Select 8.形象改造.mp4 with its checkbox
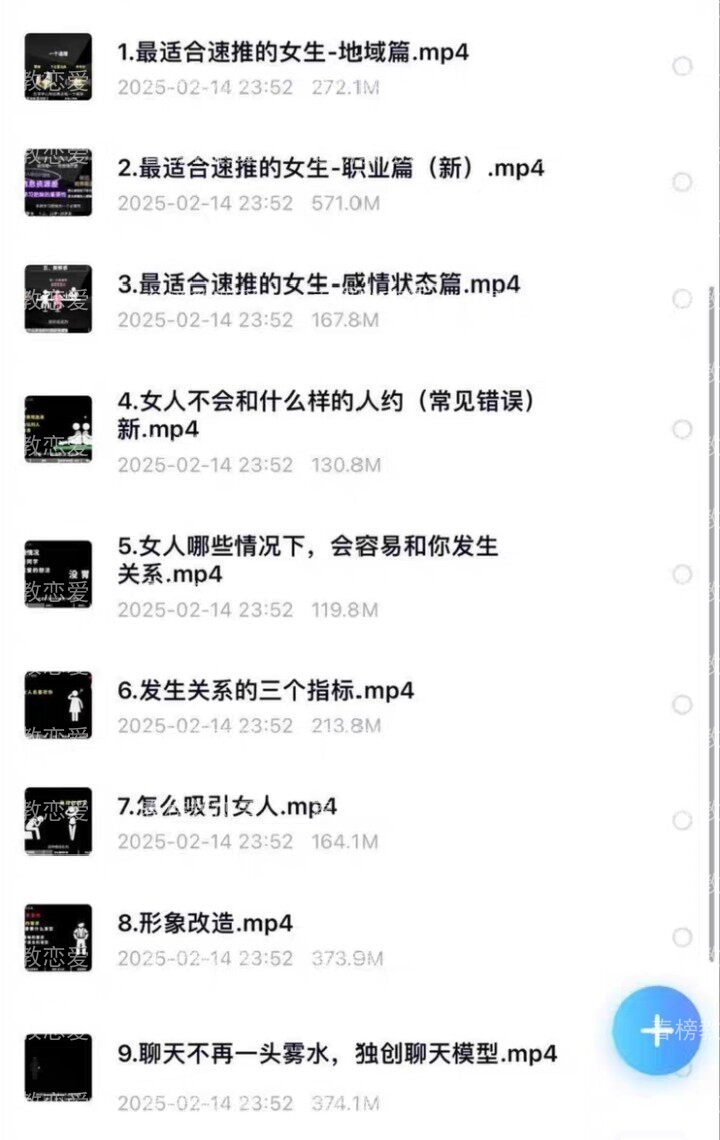Viewport: 720px width, 1140px height. click(682, 937)
